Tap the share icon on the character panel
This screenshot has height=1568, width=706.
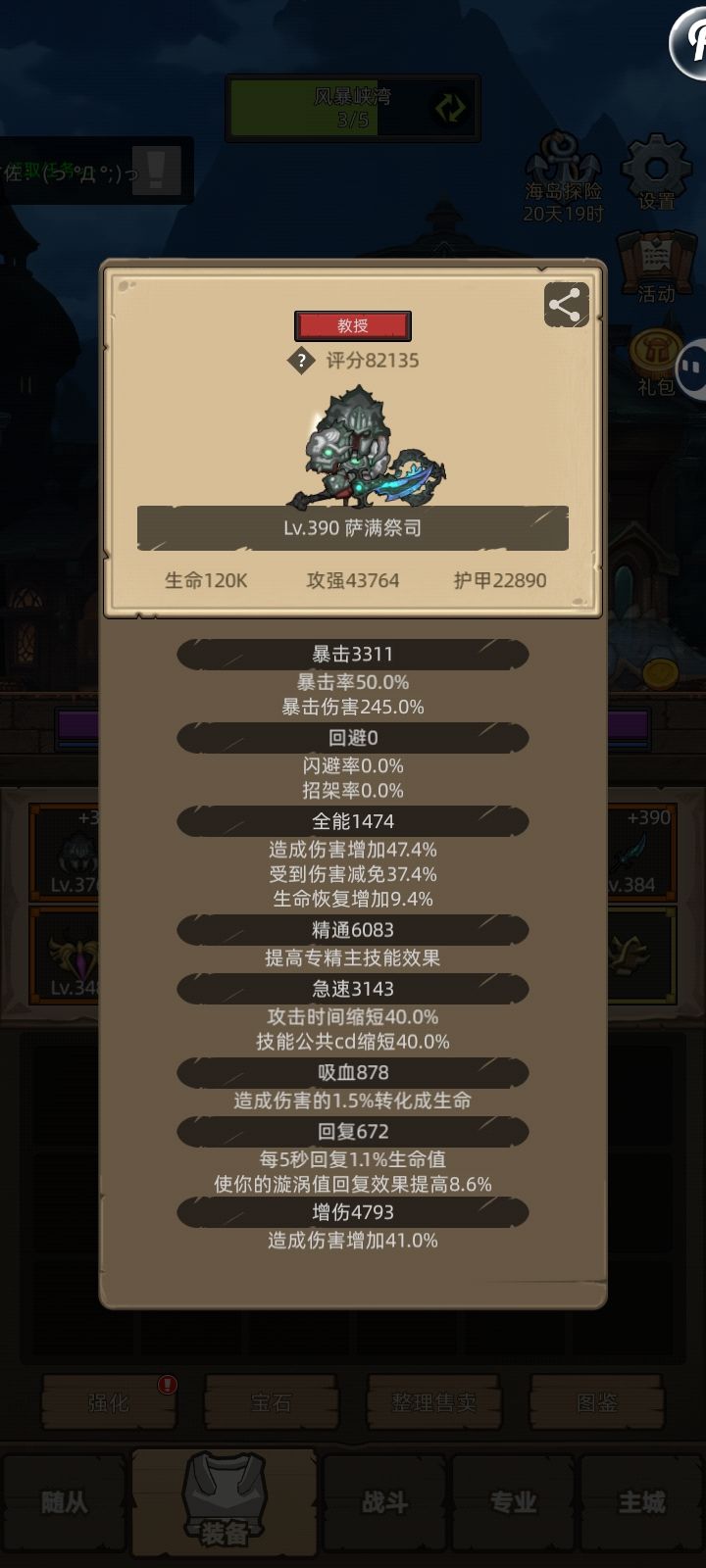[x=564, y=304]
